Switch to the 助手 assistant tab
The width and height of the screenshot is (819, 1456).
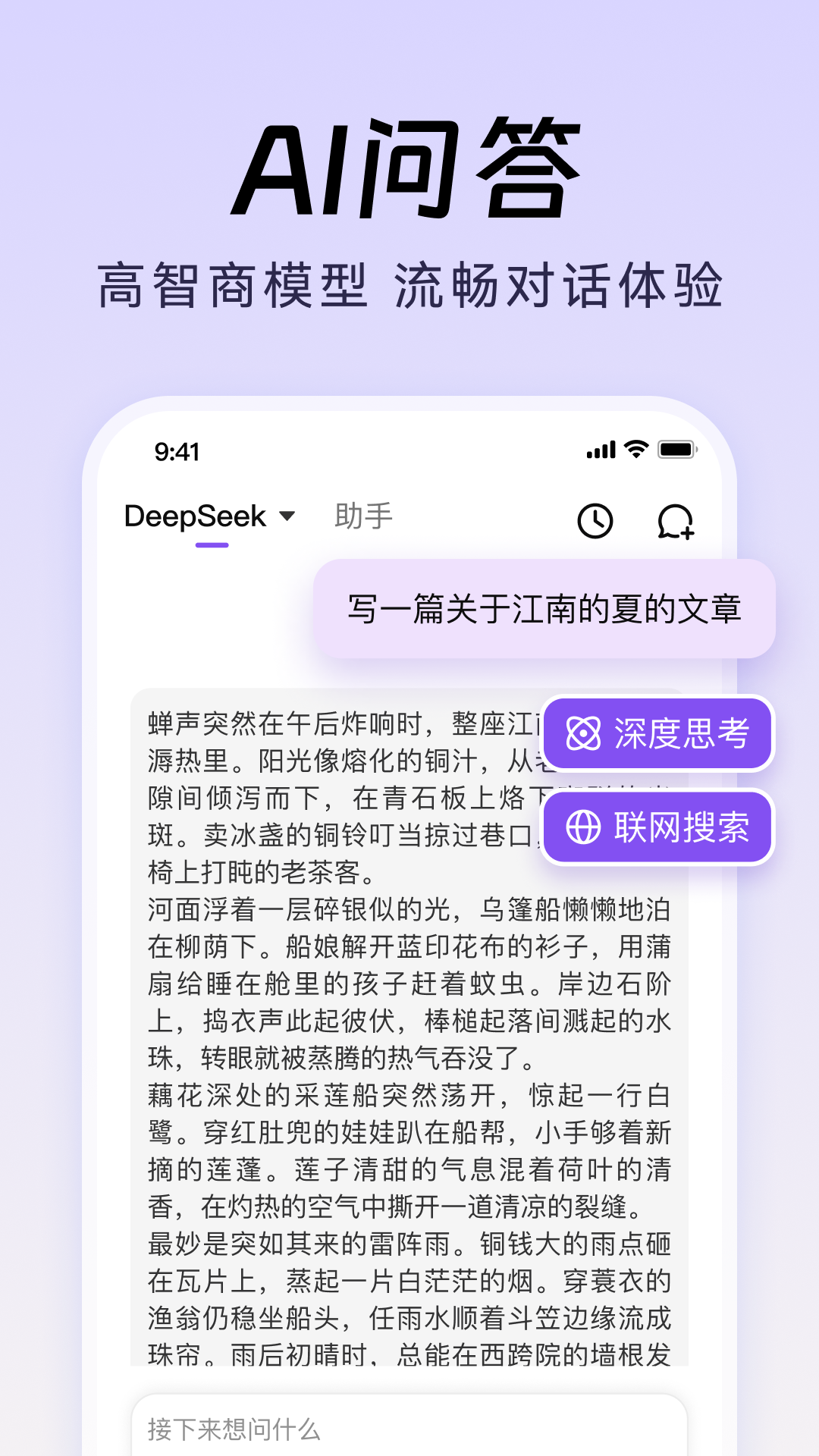[363, 515]
